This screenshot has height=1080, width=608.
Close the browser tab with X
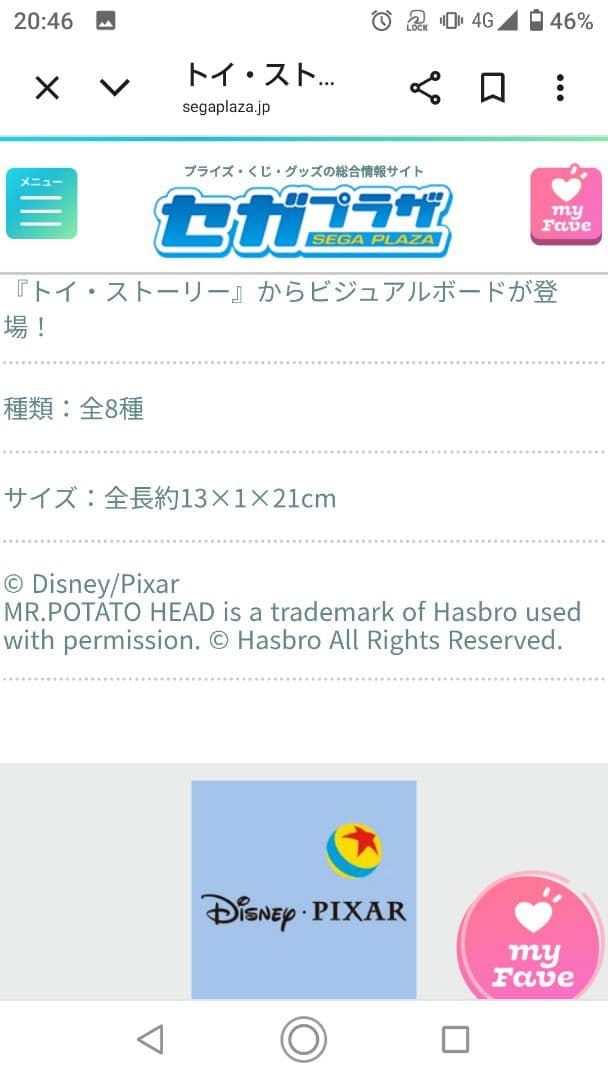point(47,88)
